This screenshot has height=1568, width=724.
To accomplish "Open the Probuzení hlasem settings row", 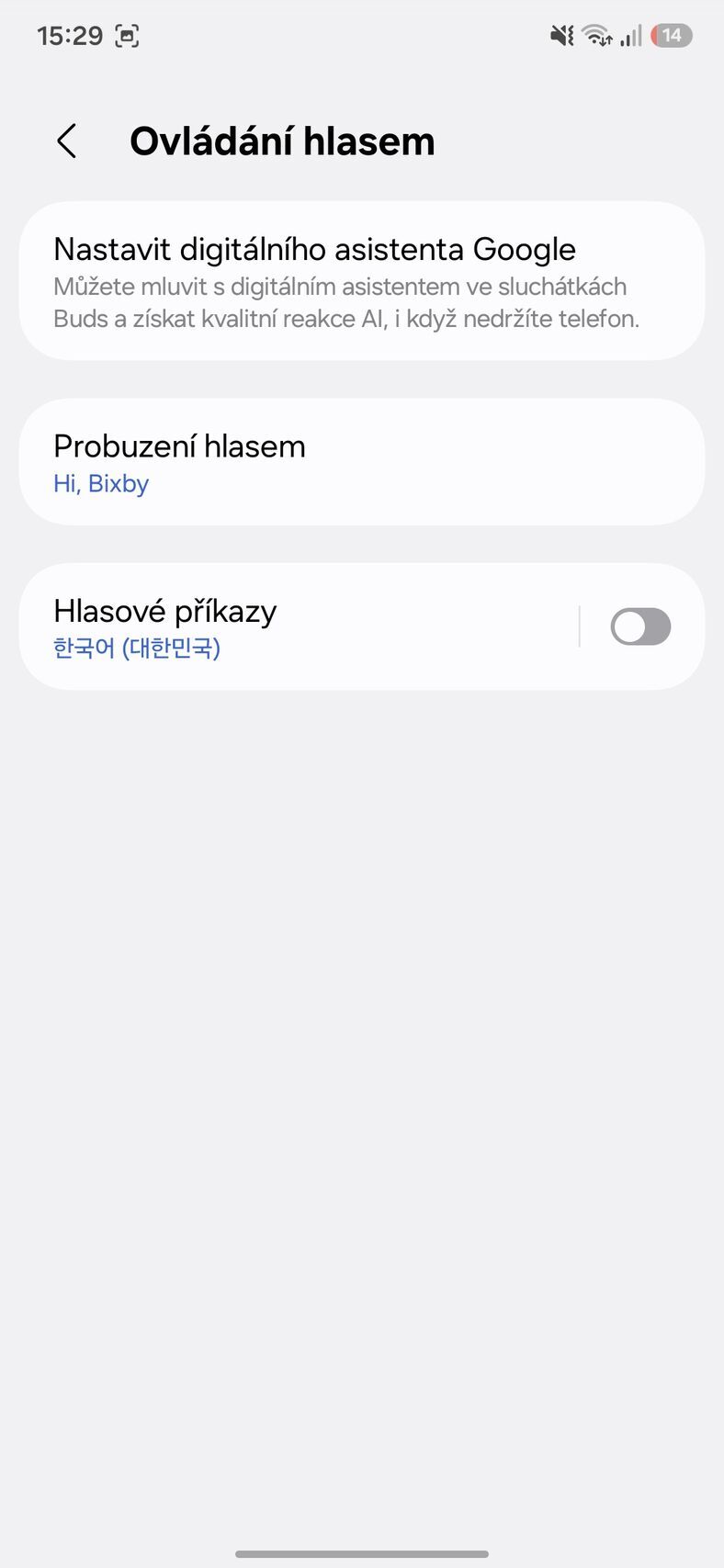I will tap(362, 461).
